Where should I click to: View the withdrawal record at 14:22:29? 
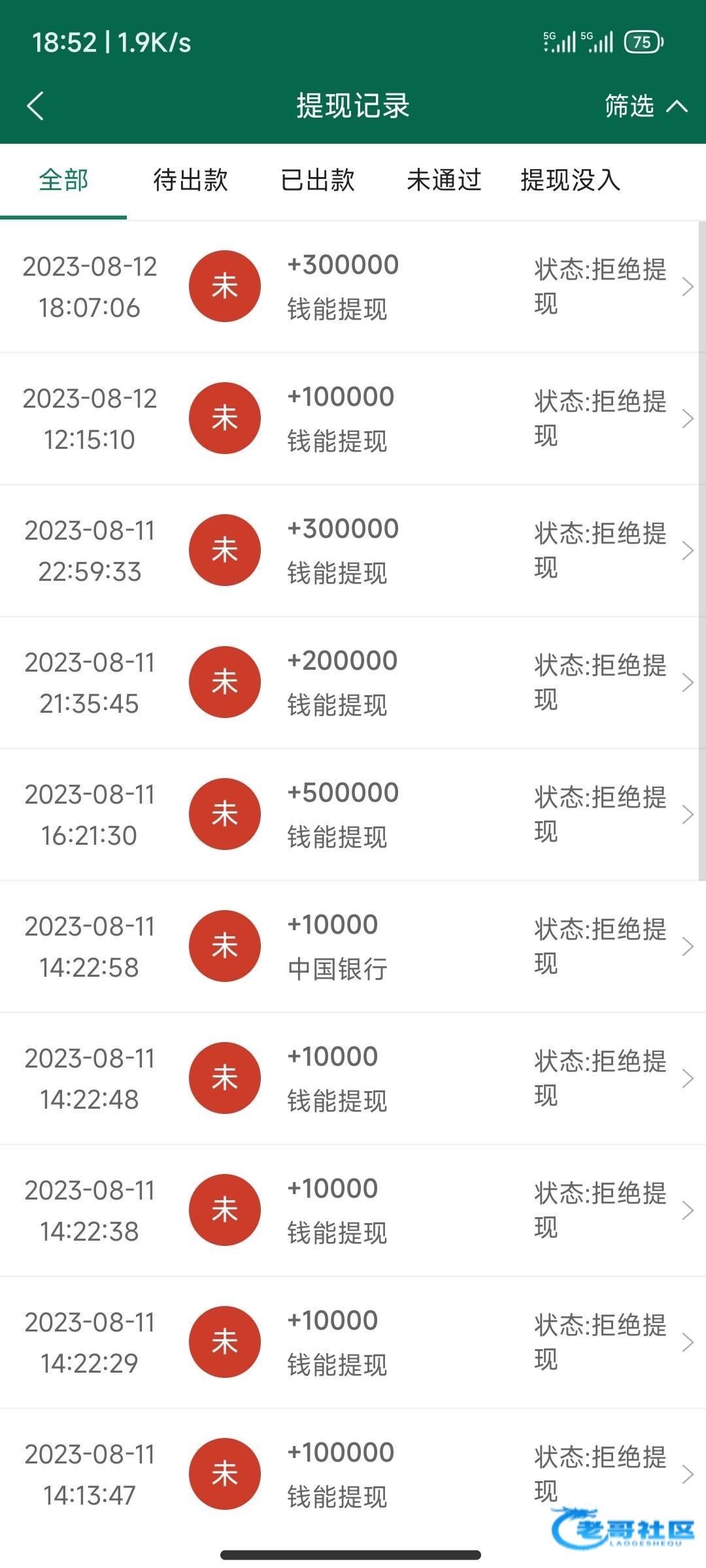tap(353, 1343)
